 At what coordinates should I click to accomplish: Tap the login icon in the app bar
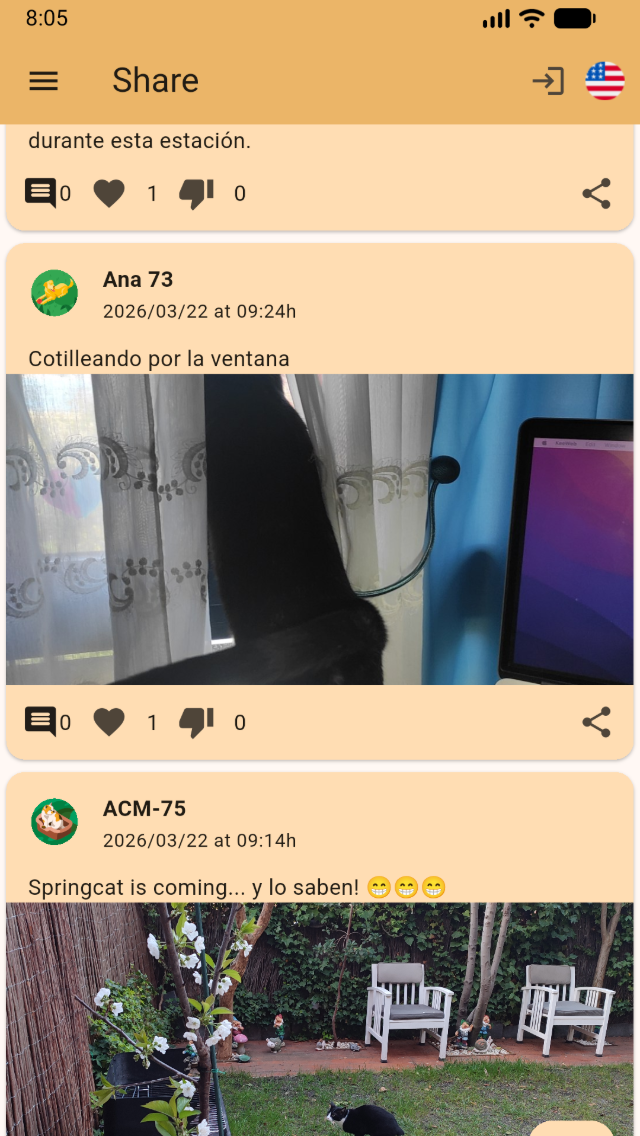pos(548,81)
